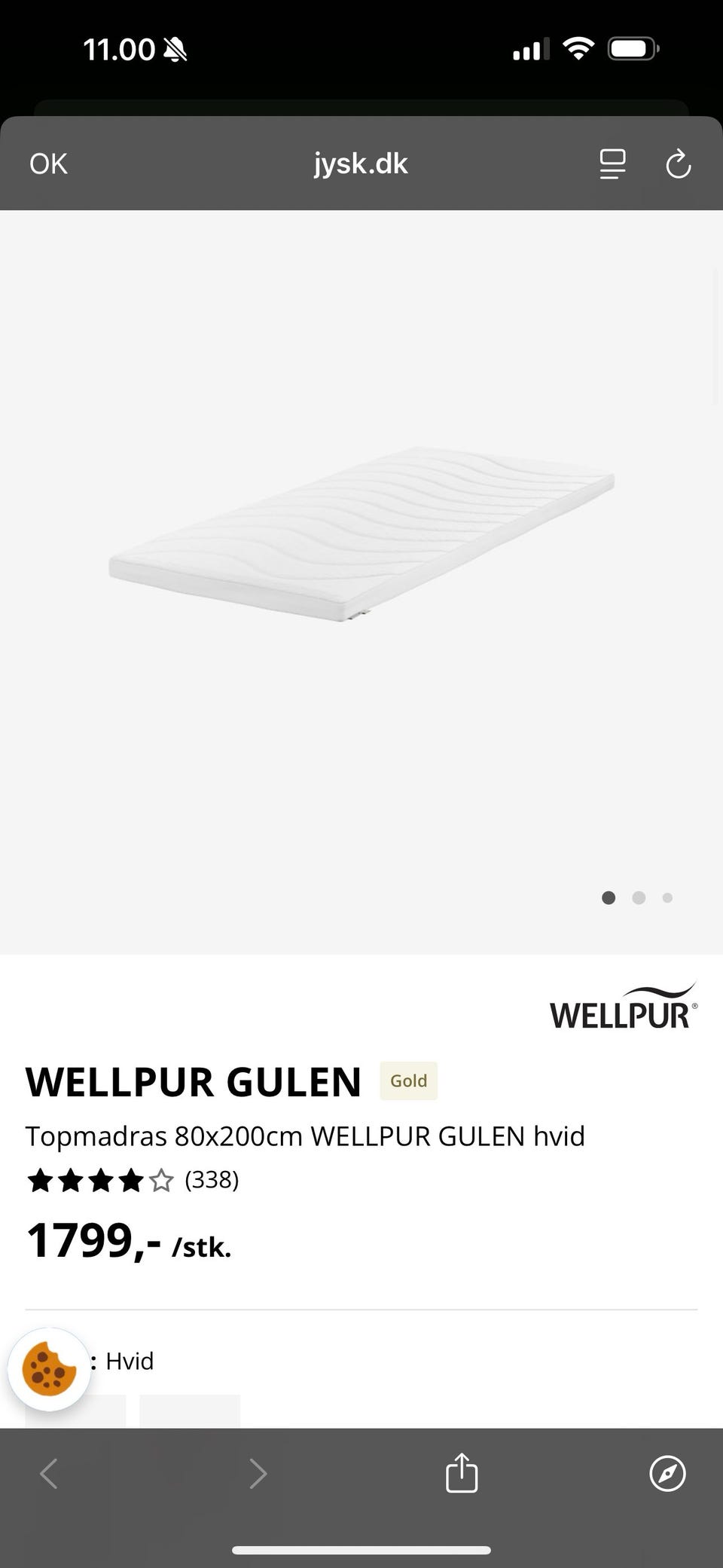
Task: Tap the reader view icon in the browser bar
Action: coord(612,164)
